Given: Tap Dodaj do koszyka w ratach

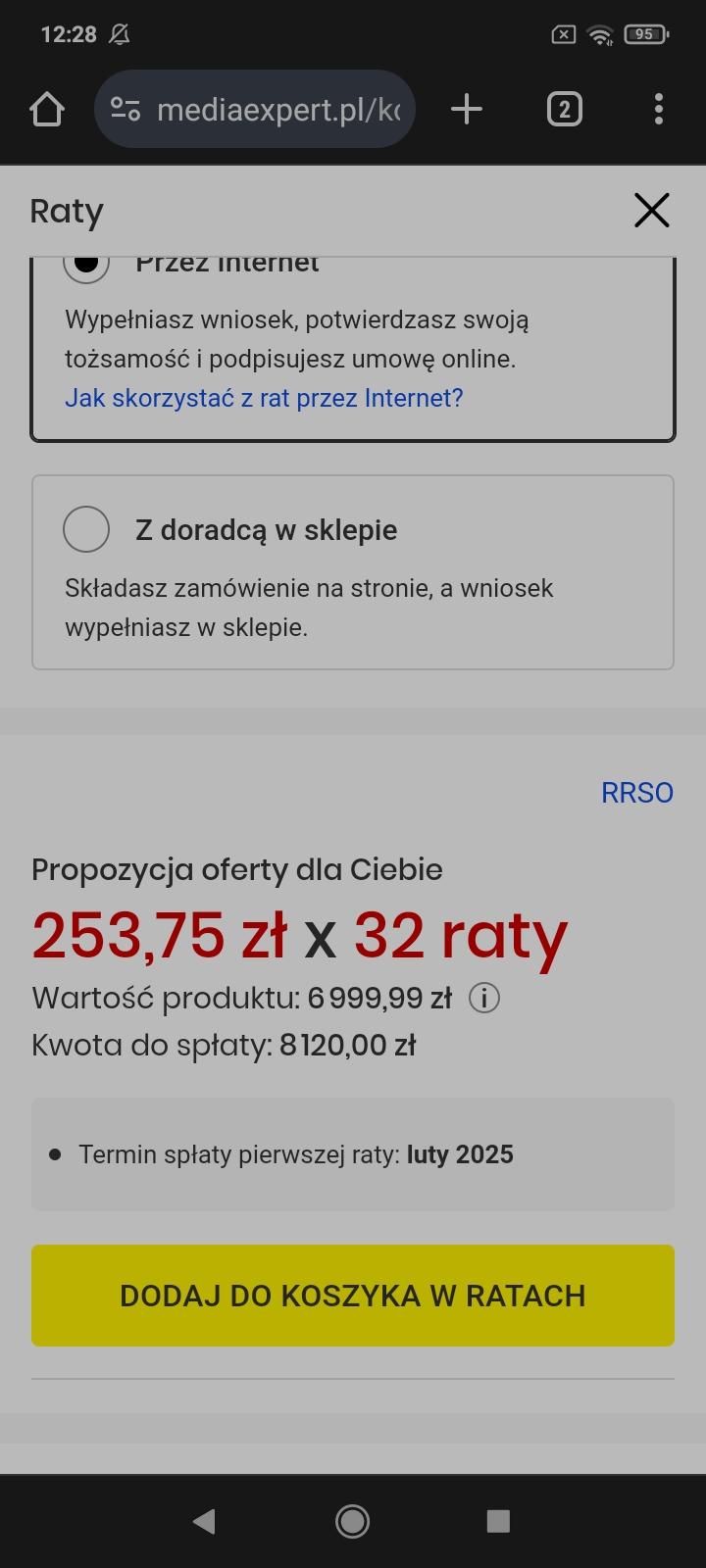Looking at the screenshot, I should 353,1295.
